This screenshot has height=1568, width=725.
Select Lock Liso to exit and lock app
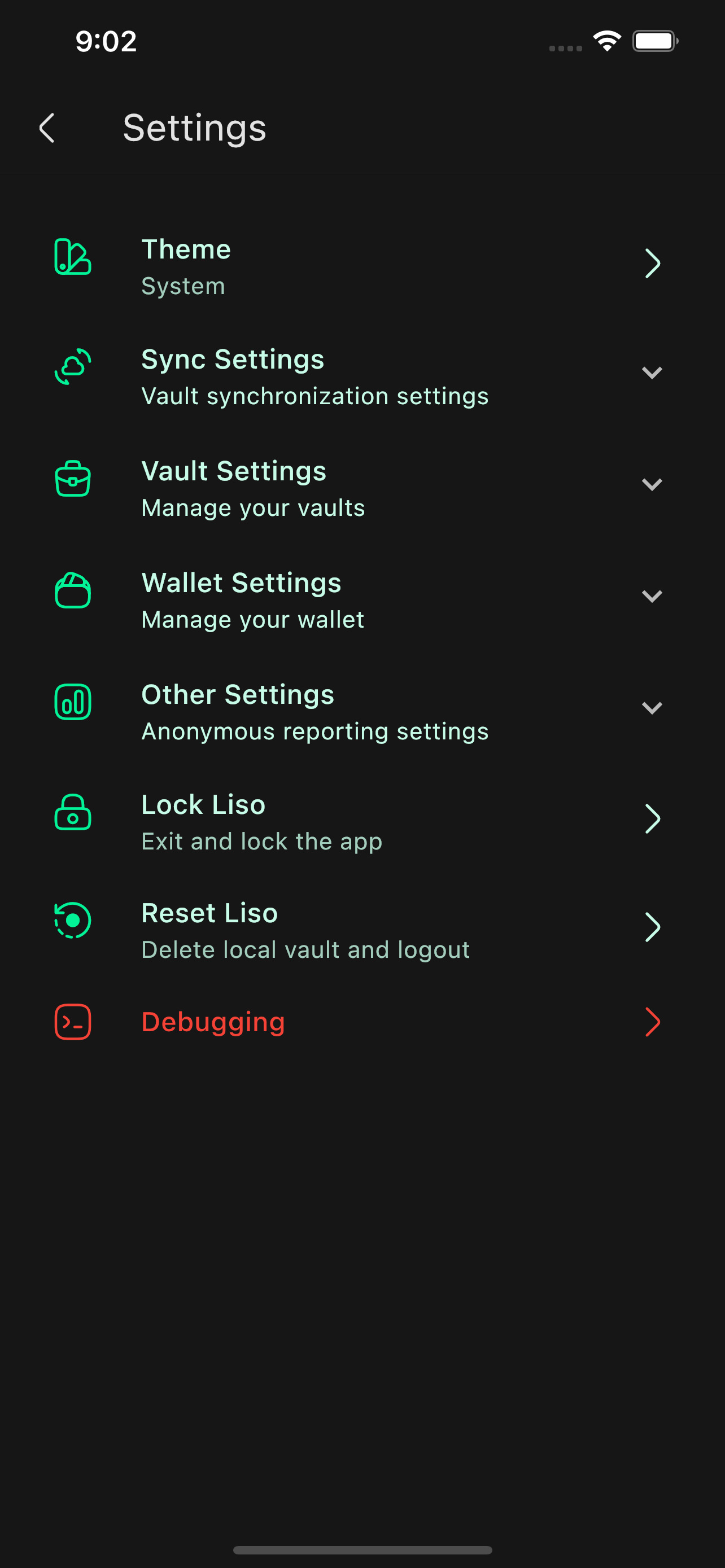coord(652,818)
